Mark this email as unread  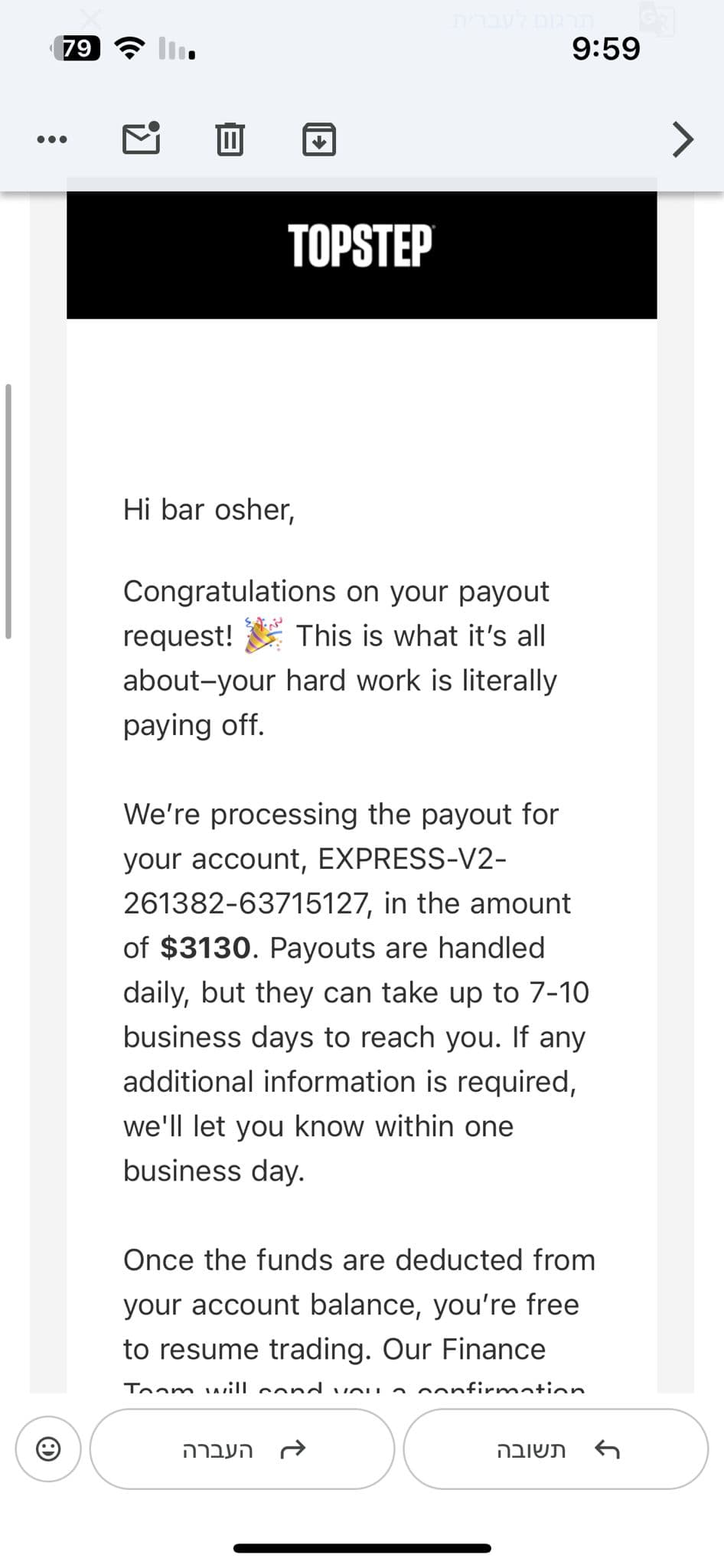142,139
